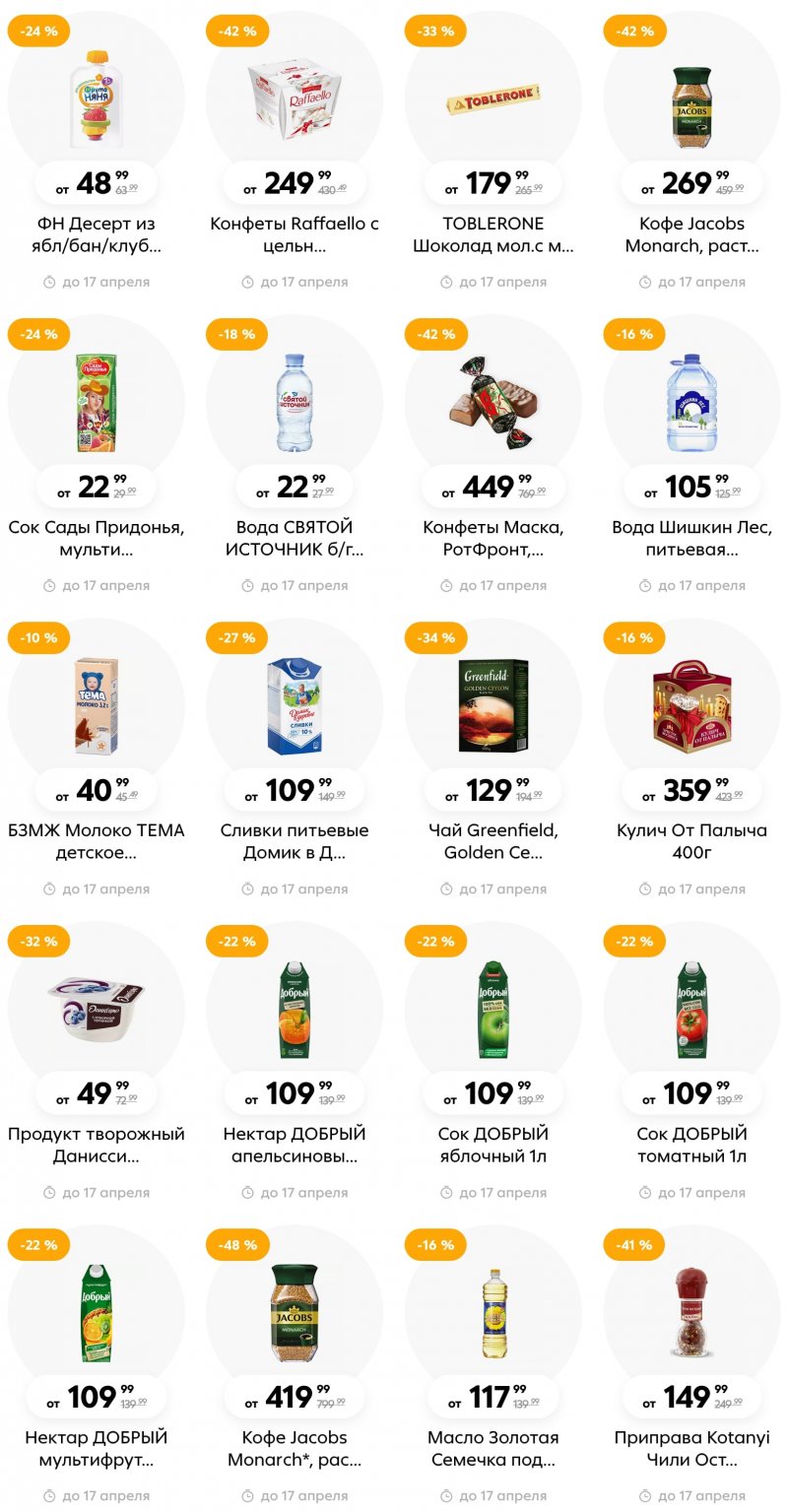Open Кофе Jacobs Monarch for 269.99
The height and width of the screenshot is (1512, 788).
(691, 99)
